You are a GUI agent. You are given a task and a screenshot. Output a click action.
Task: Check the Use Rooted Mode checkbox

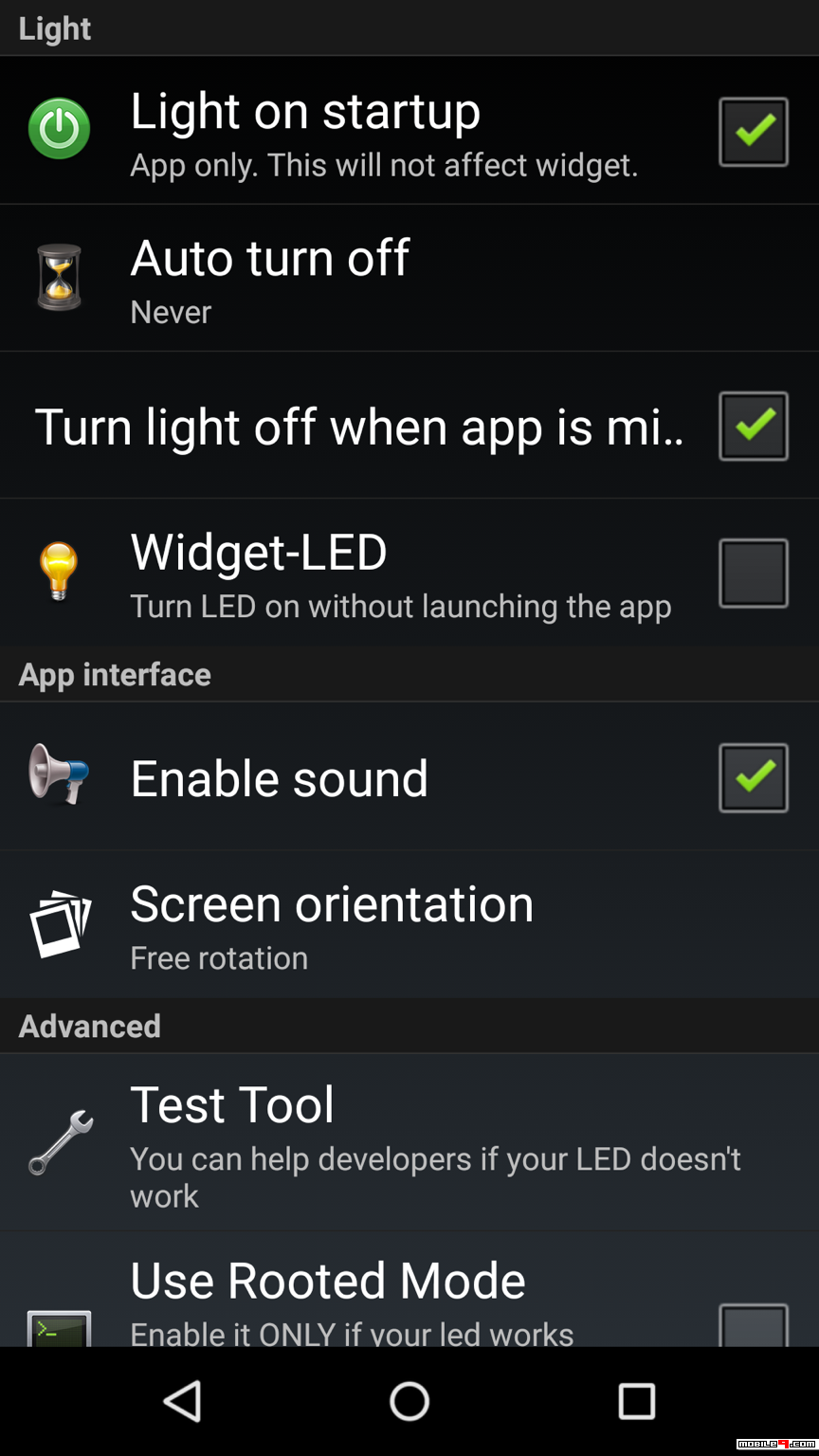(x=754, y=1325)
